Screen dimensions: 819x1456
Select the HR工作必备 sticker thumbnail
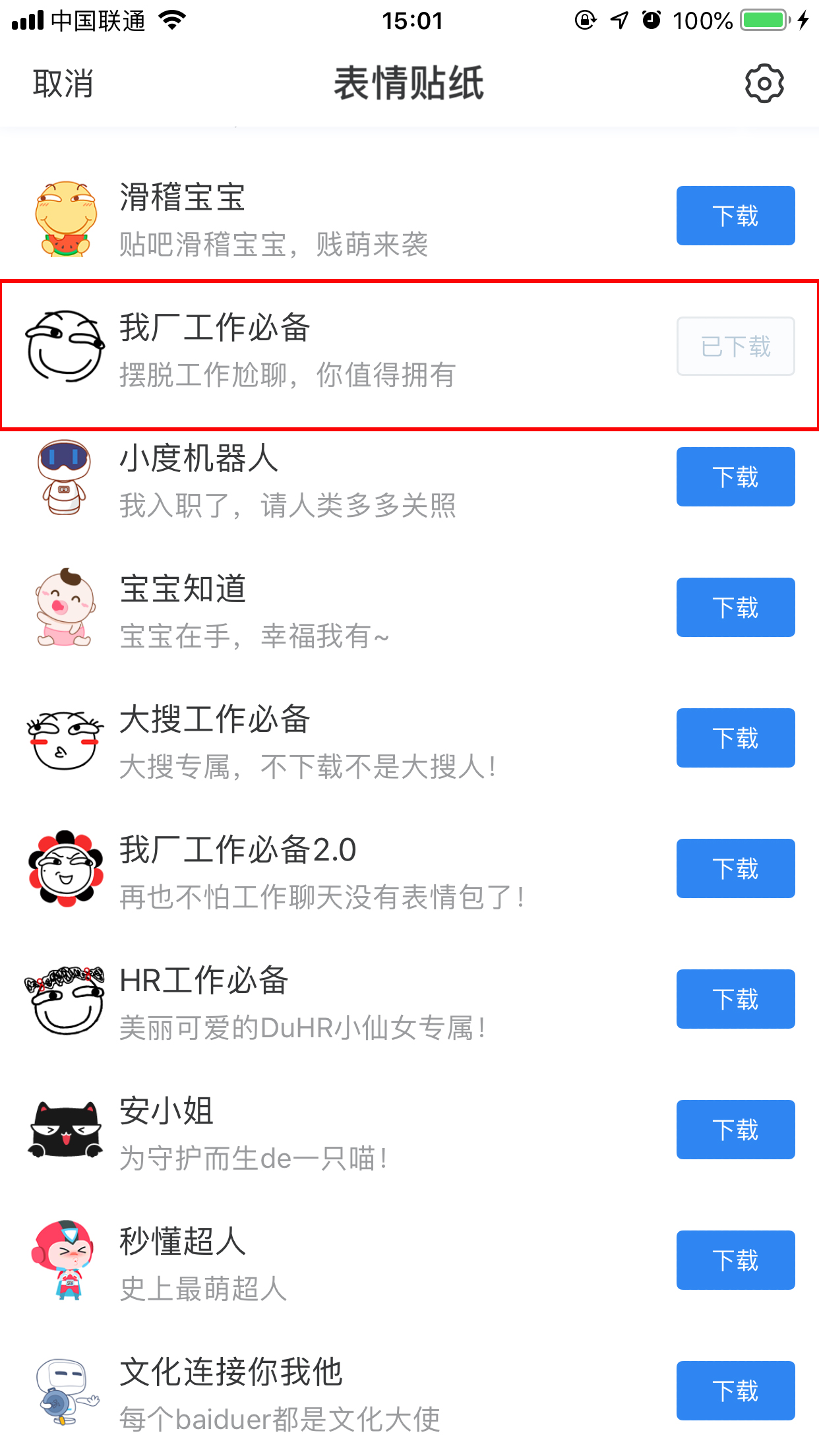pyautogui.click(x=64, y=999)
